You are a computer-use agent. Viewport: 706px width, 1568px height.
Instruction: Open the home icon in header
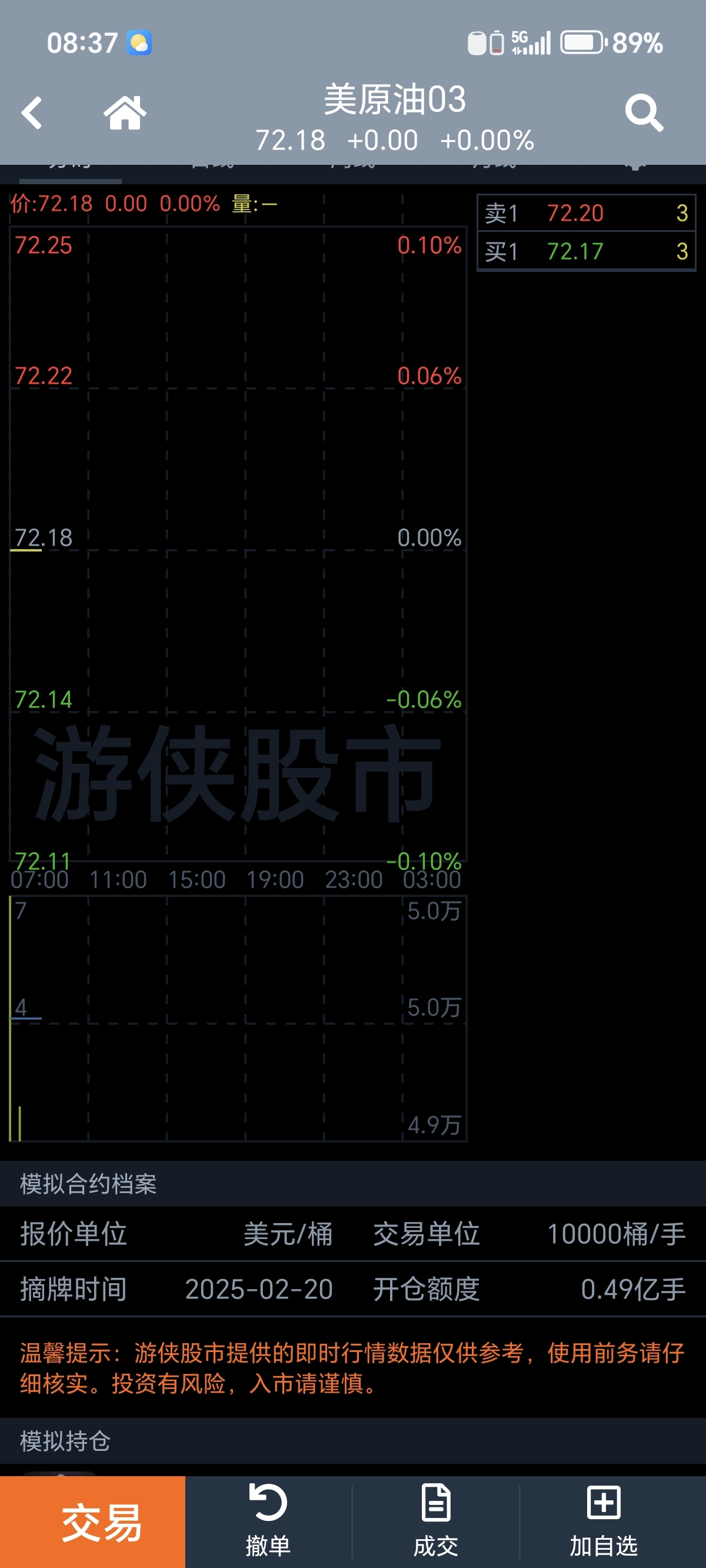click(125, 112)
